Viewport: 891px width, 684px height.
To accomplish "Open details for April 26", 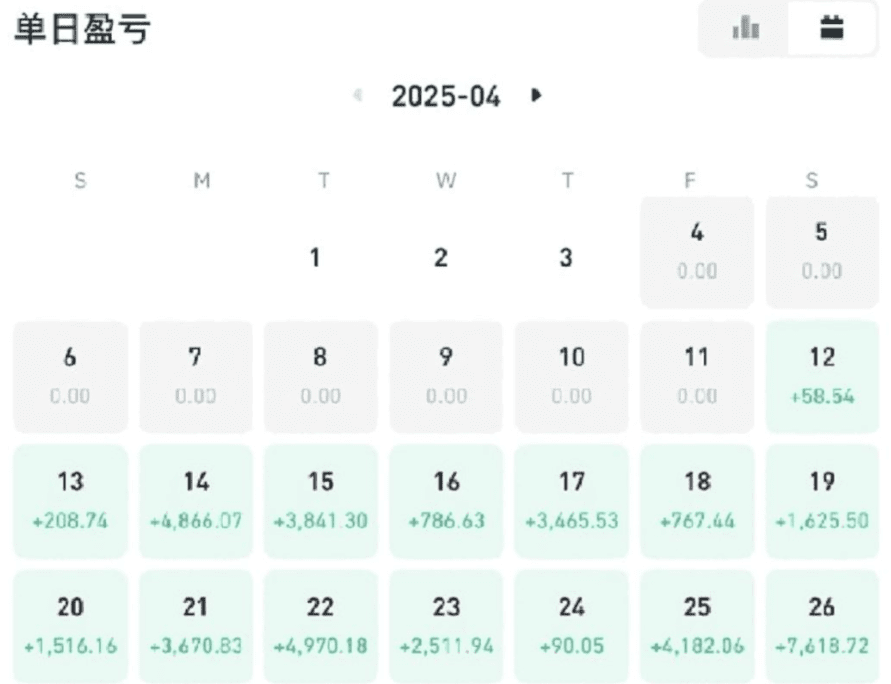I will click(x=821, y=625).
